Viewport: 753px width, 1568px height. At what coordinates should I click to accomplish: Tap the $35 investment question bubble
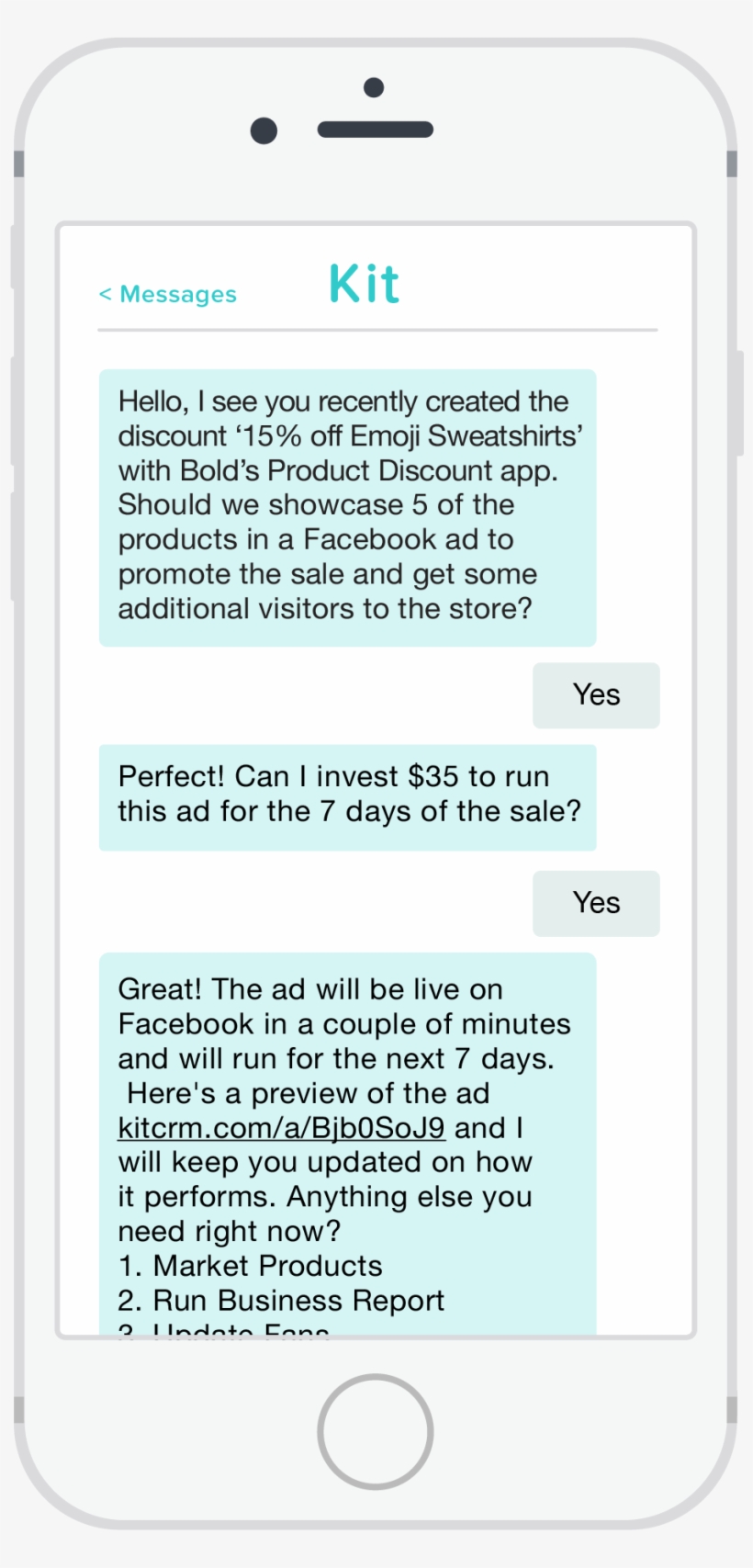click(x=347, y=795)
